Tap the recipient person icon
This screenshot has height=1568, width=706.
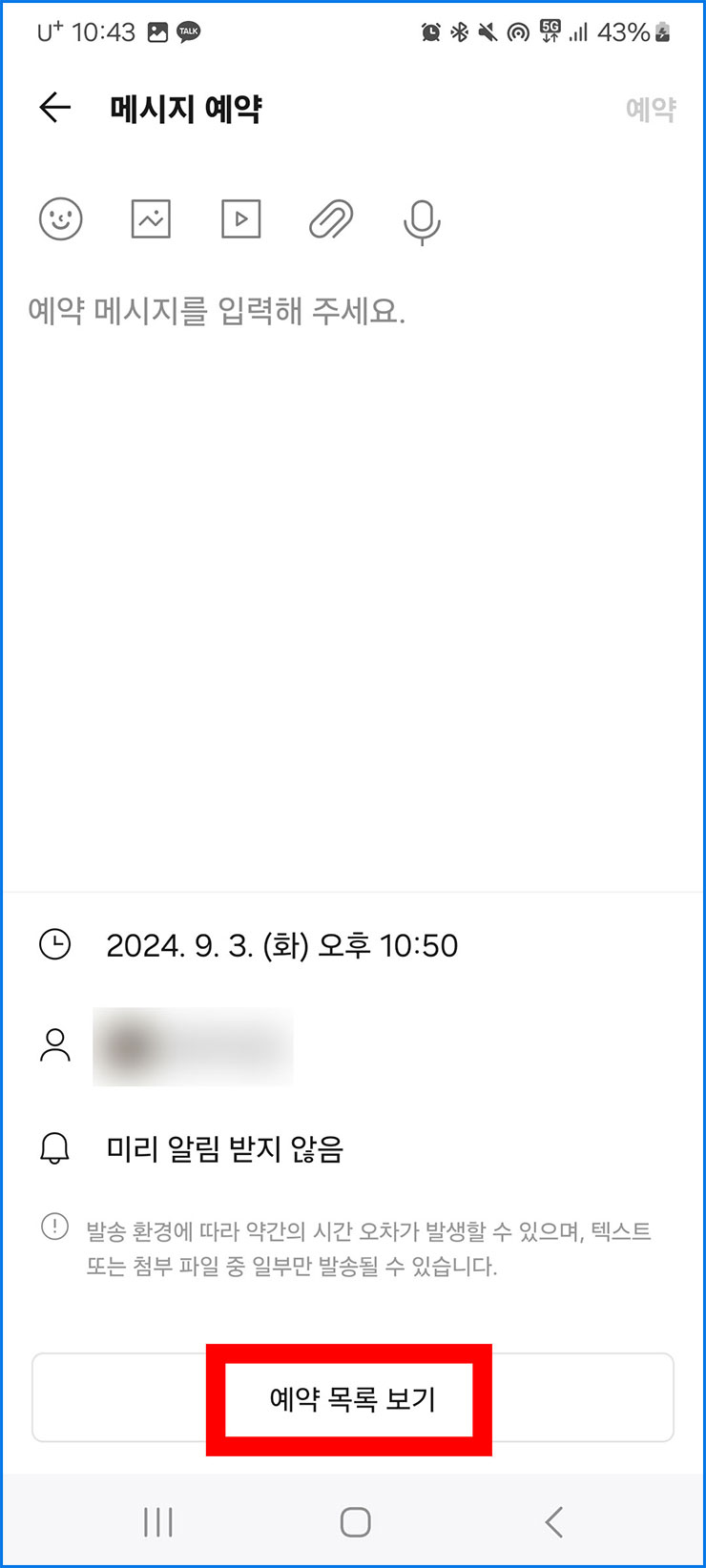tap(55, 1046)
